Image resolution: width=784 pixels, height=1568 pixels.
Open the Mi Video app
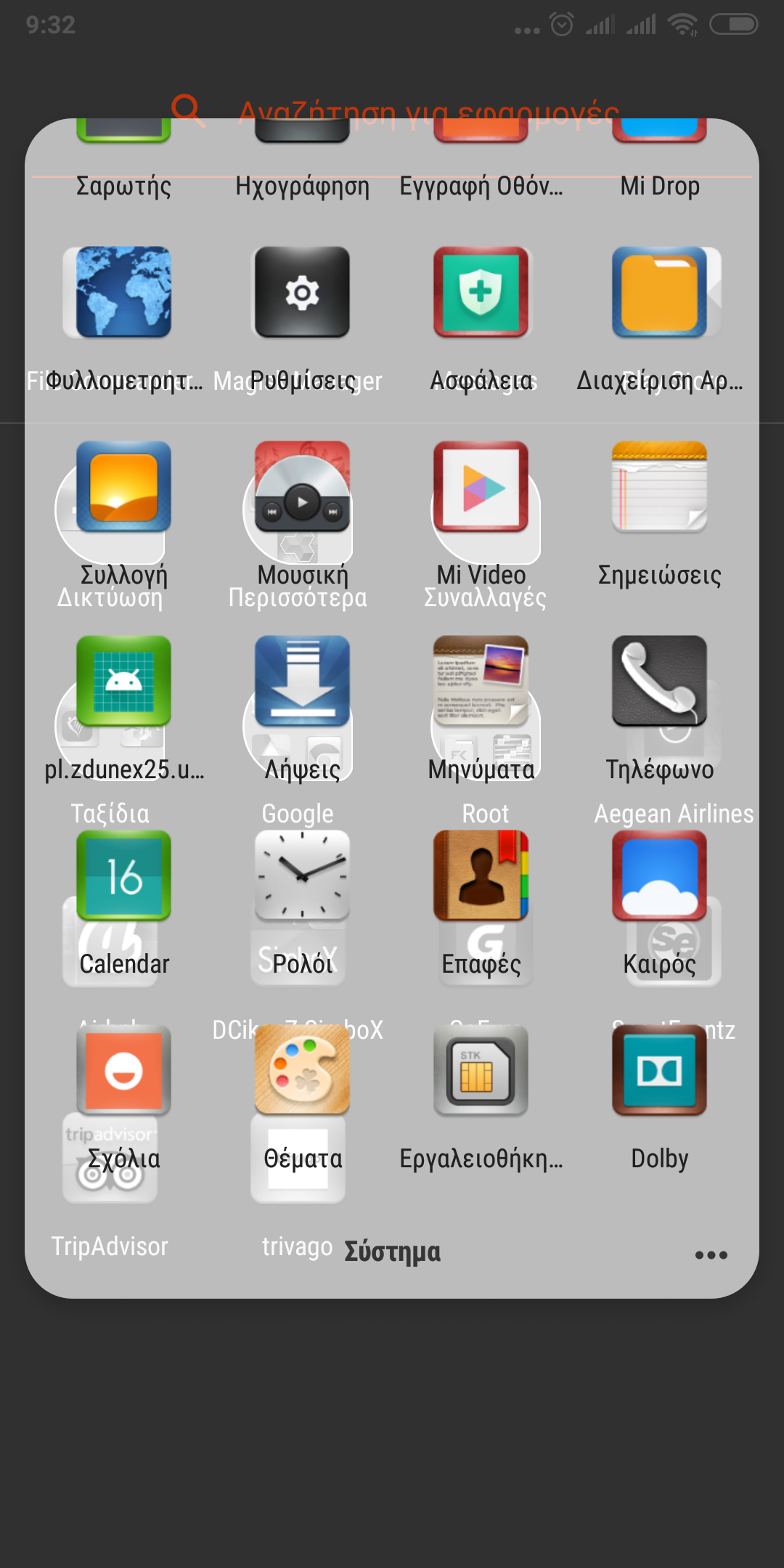coord(481,487)
